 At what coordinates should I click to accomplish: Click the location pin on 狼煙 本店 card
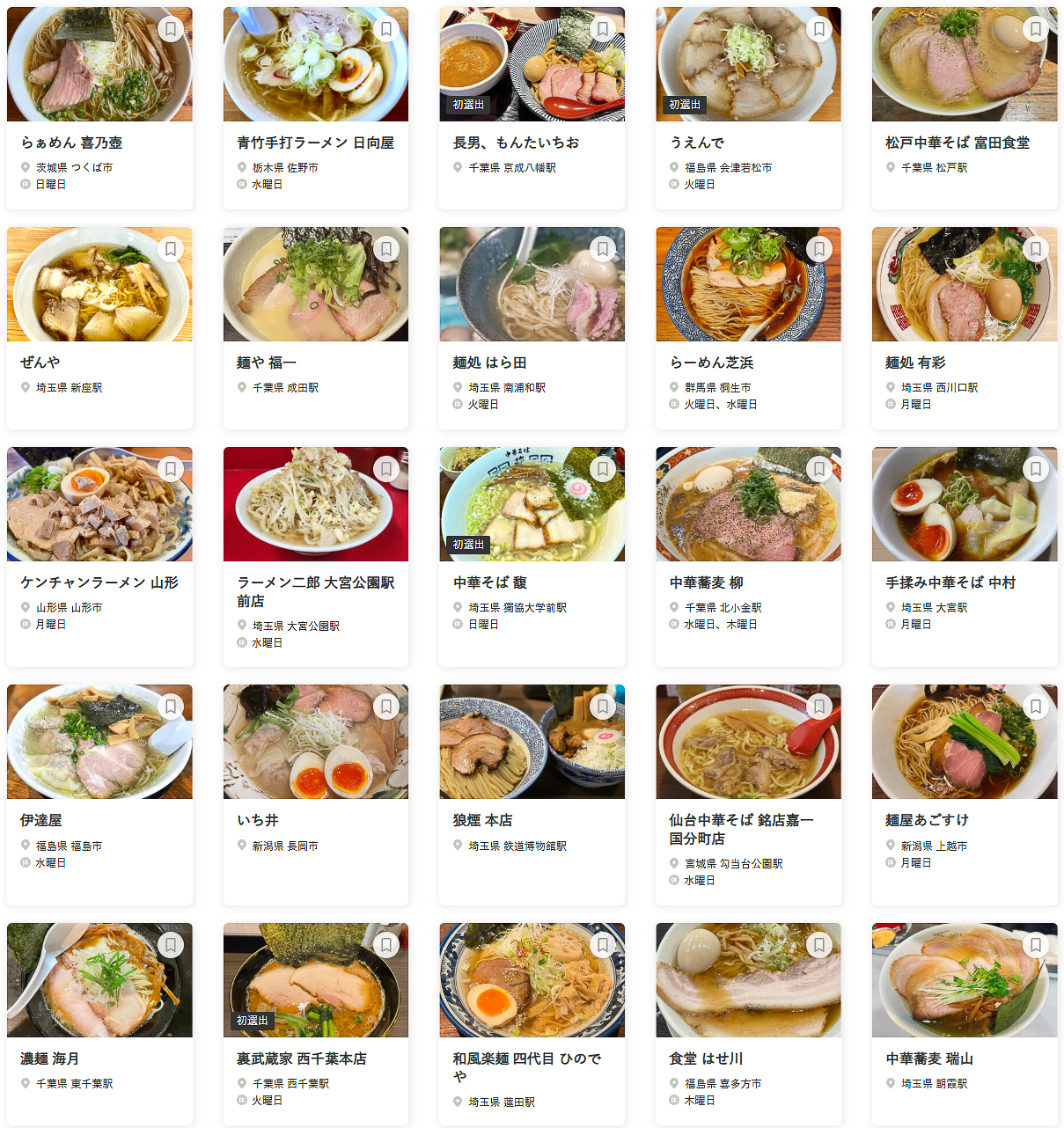457,846
